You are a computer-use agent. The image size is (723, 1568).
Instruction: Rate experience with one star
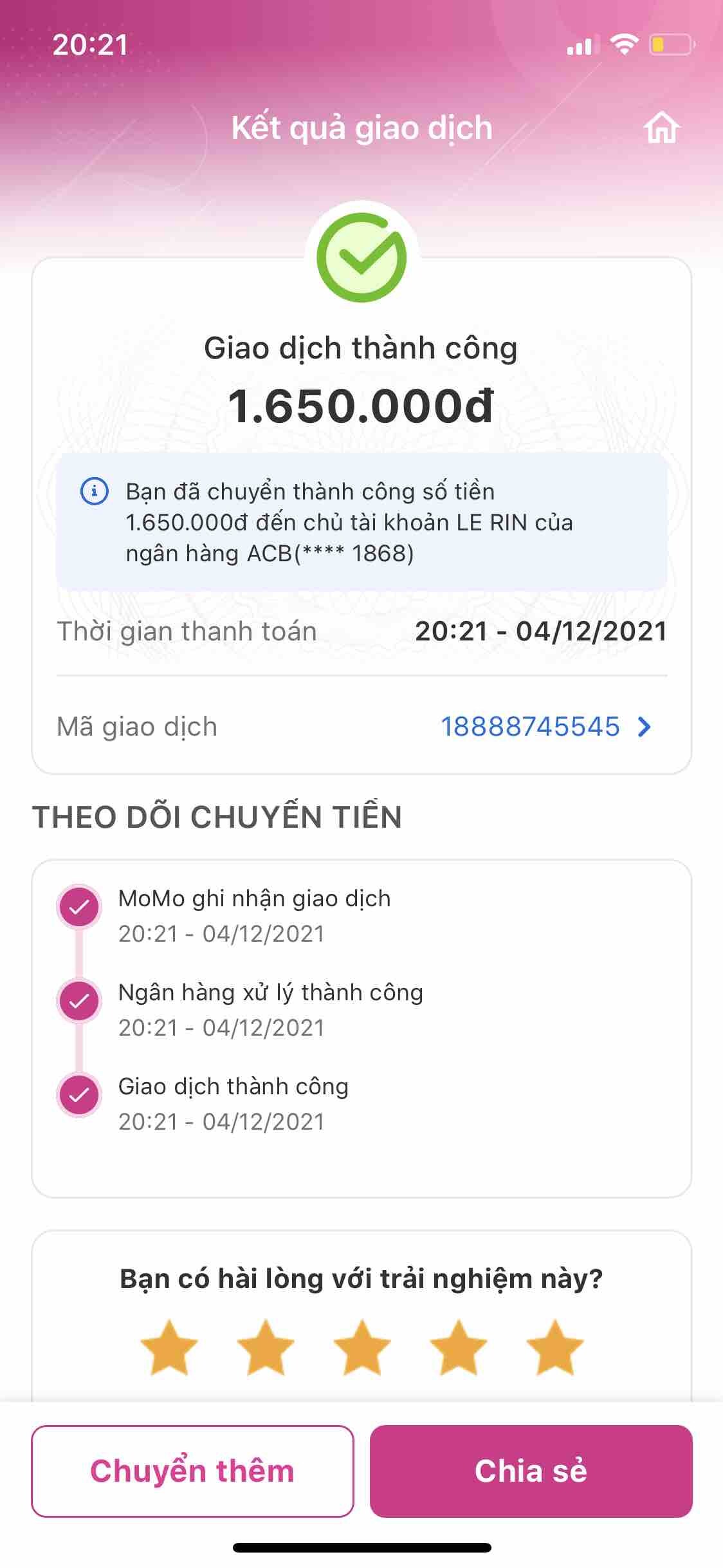click(x=169, y=1347)
